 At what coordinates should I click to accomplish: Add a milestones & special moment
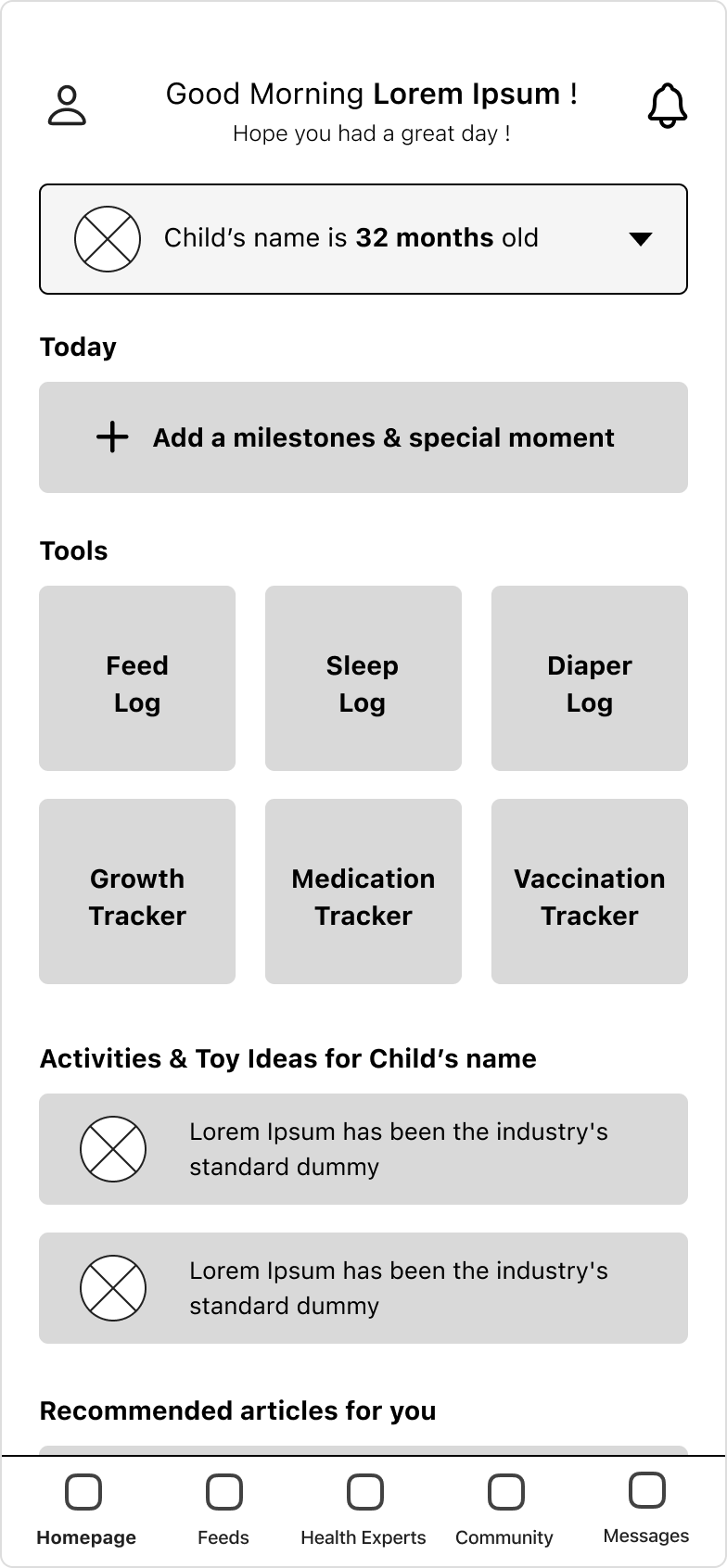tap(363, 437)
